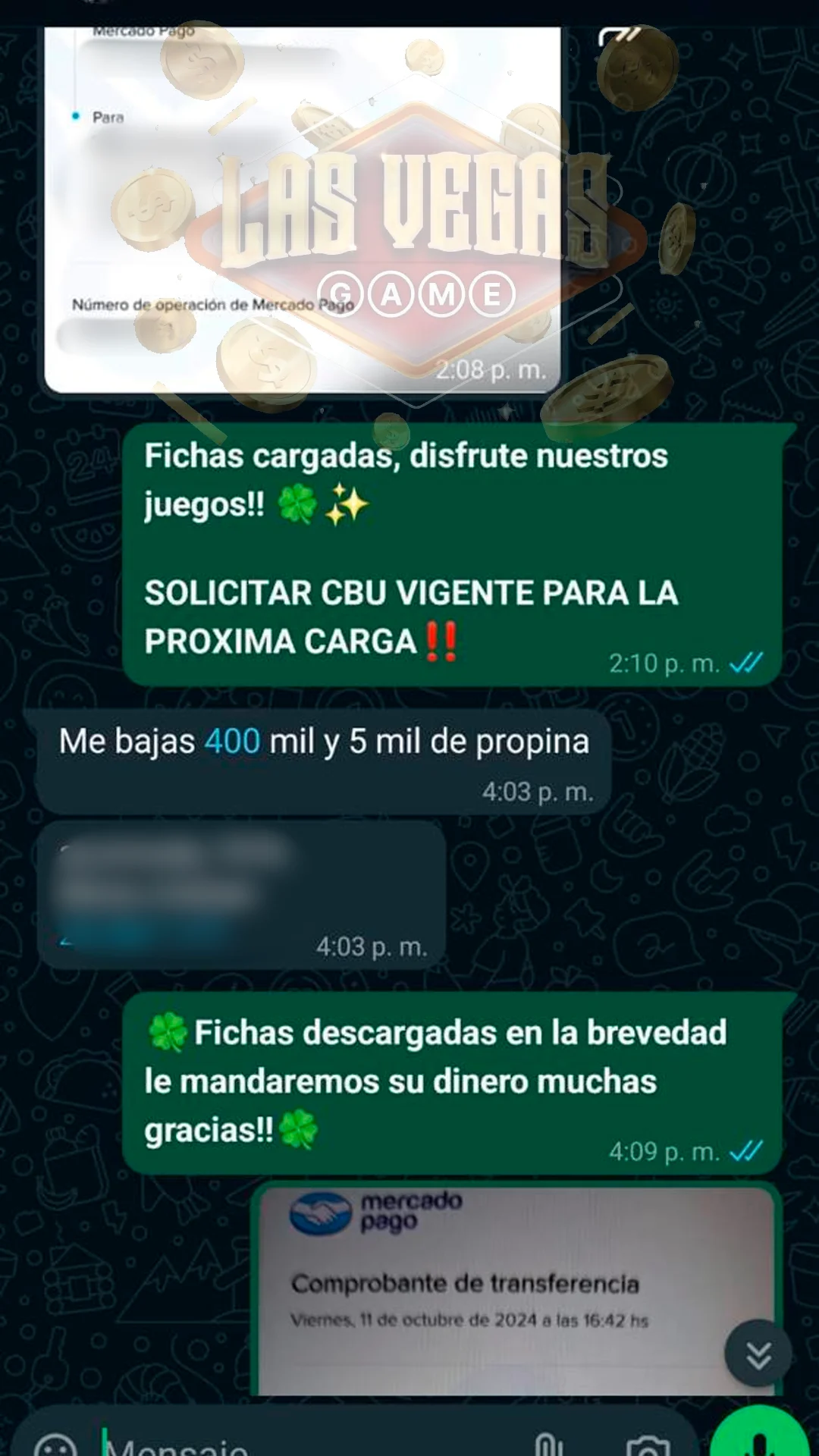Click the 2:08 p.m. timestamp on the image
The image size is (819, 1456).
point(491,369)
